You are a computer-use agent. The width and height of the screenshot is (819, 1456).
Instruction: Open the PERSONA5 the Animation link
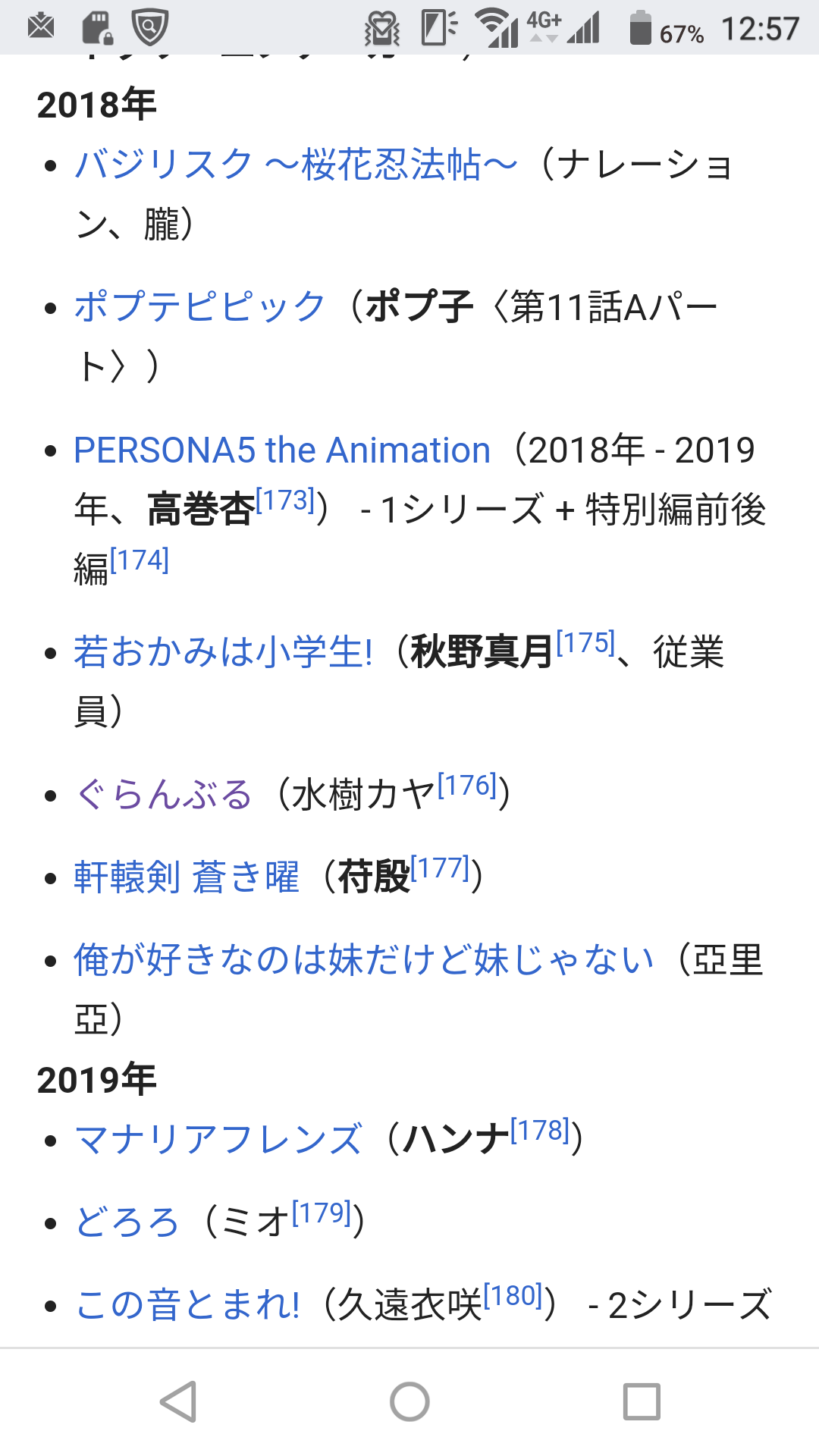tap(282, 450)
